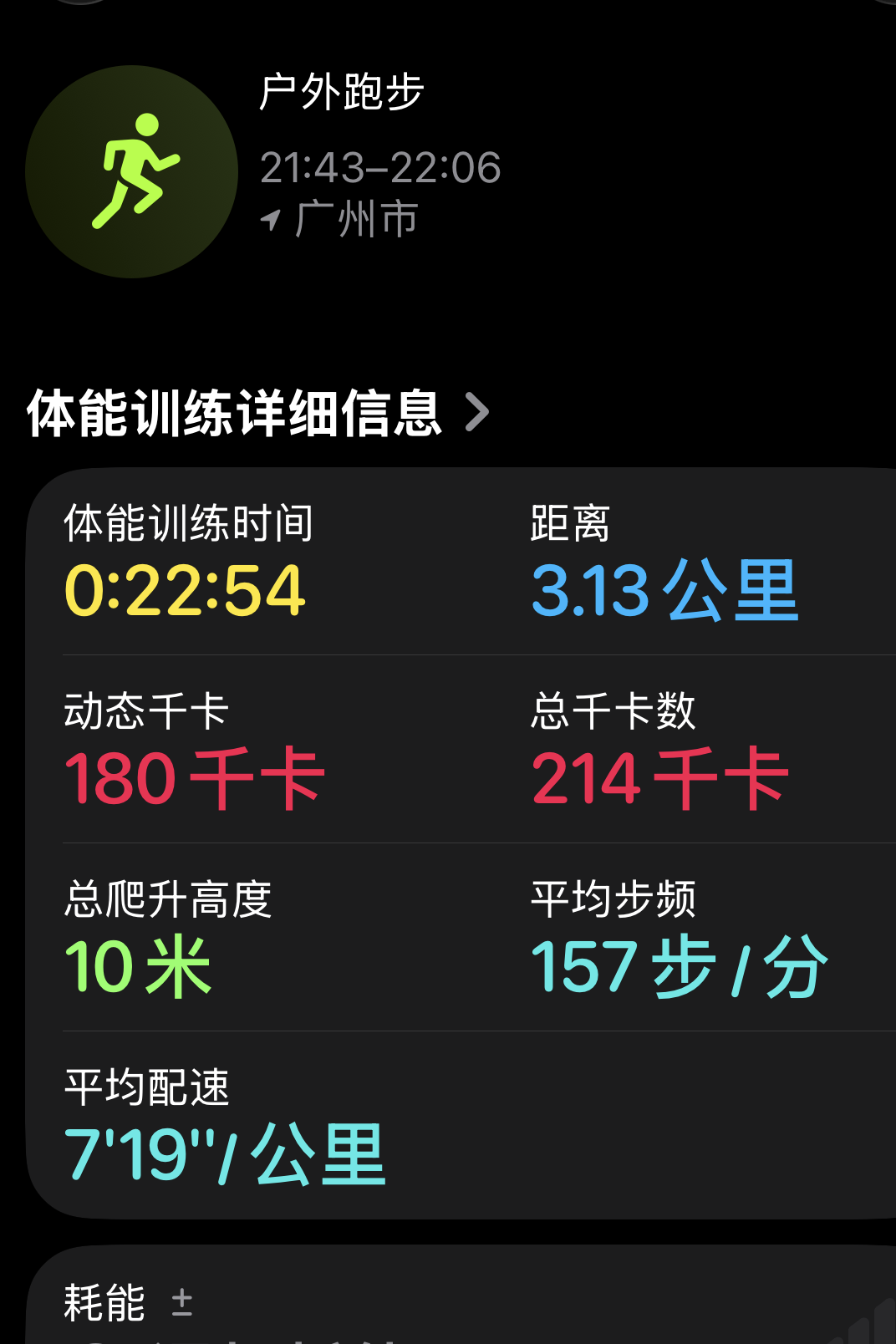The height and width of the screenshot is (1344, 896).
Task: Open the workout metrics card
Action: (460, 843)
